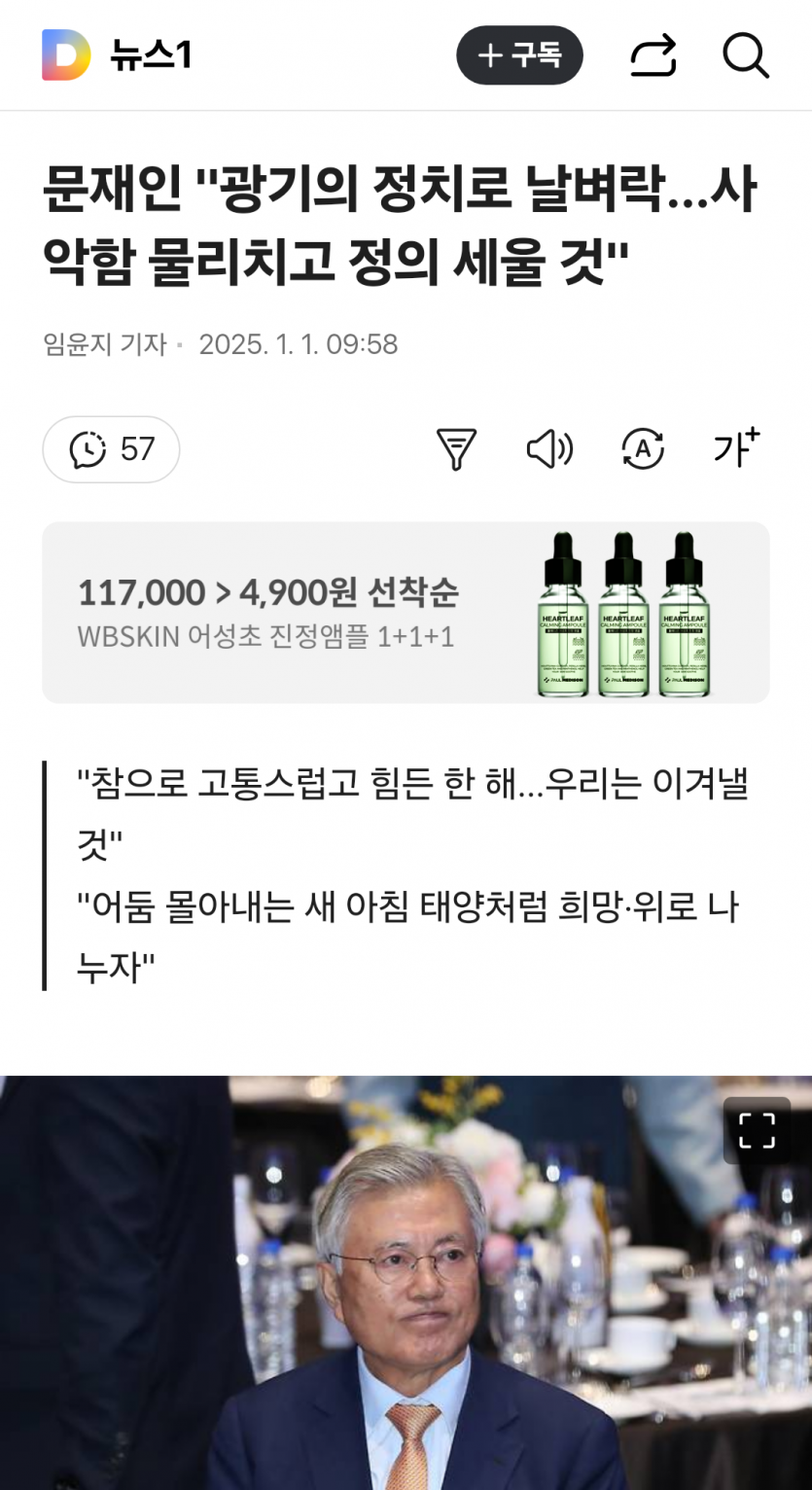Subscribe to 뉴스1 with the 구독 button

(x=519, y=55)
